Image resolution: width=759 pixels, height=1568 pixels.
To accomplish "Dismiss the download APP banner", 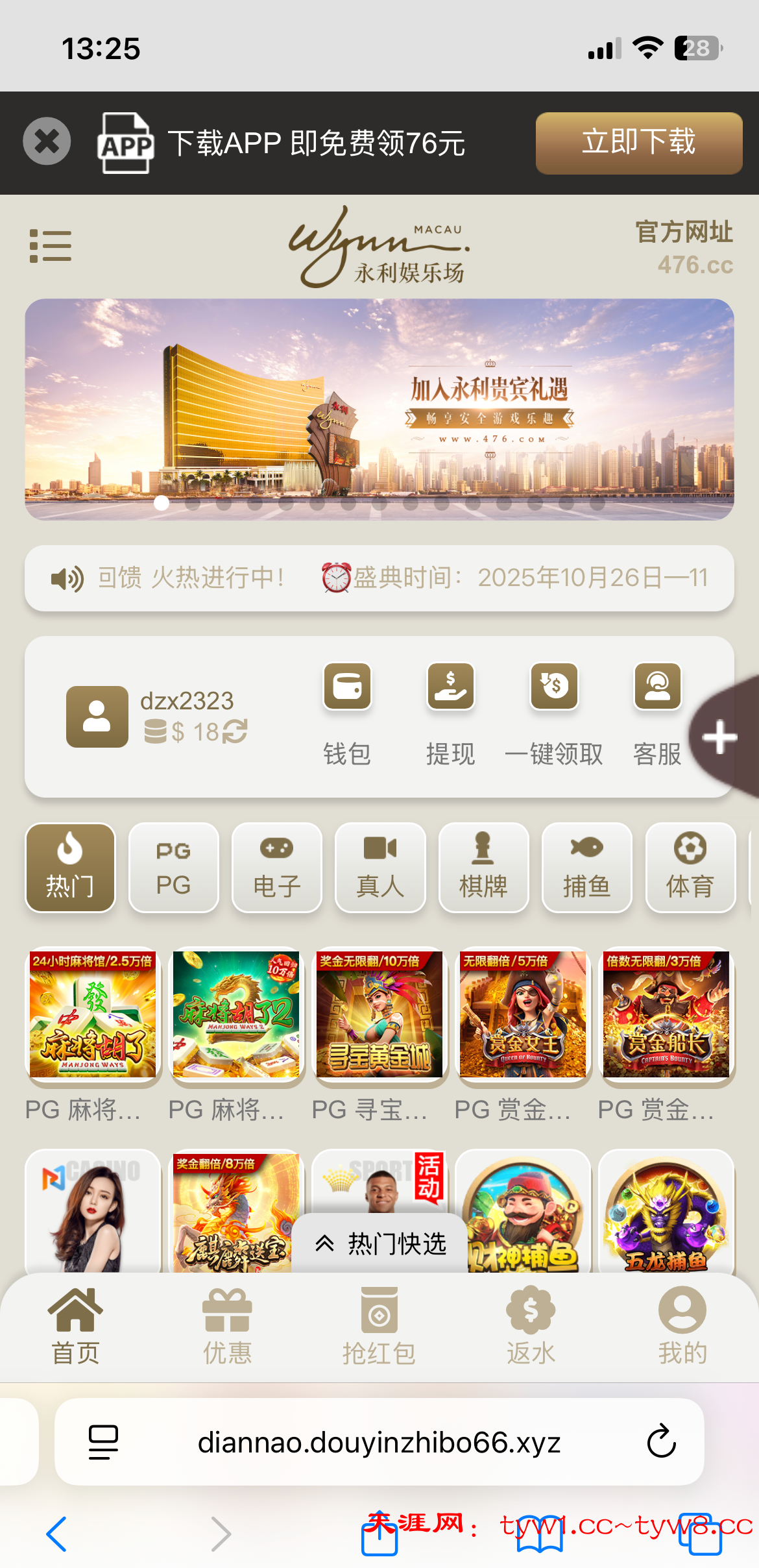I will (47, 141).
